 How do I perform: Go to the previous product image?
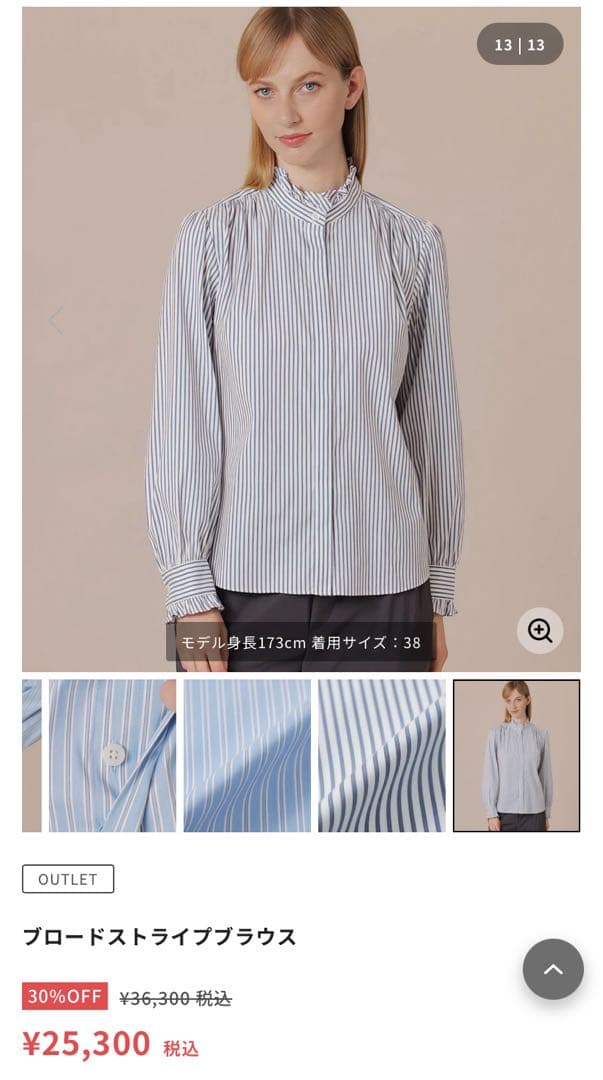[56, 320]
